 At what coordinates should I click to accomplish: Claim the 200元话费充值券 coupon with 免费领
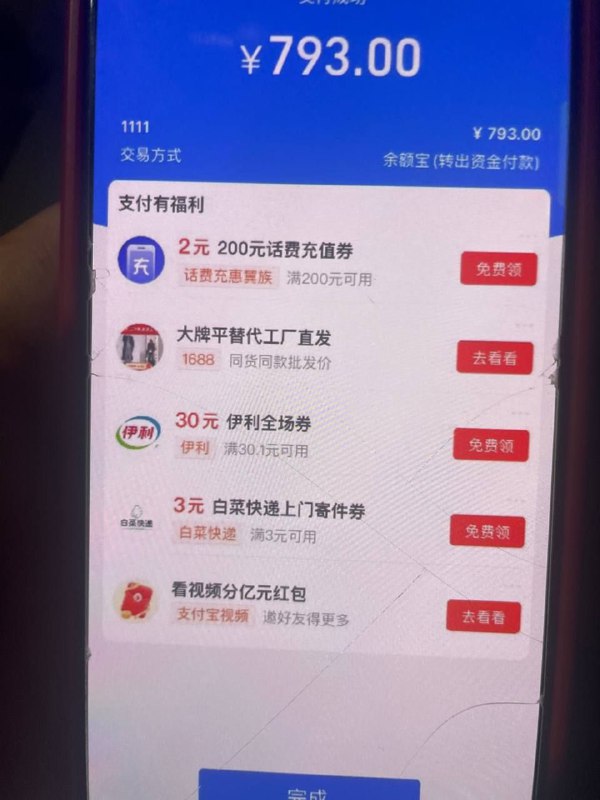tap(498, 270)
